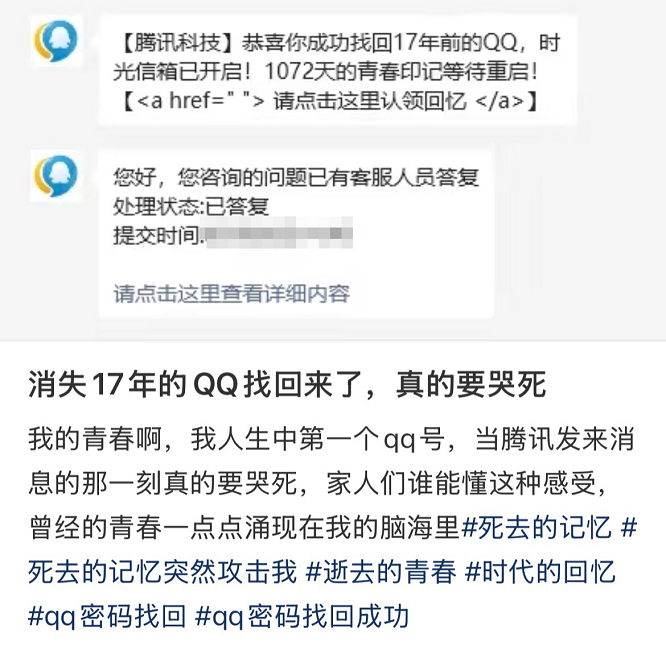The width and height of the screenshot is (666, 650).
Task: Open the #死去的记忆突然攻击我 hashtag
Action: pyautogui.click(x=160, y=573)
